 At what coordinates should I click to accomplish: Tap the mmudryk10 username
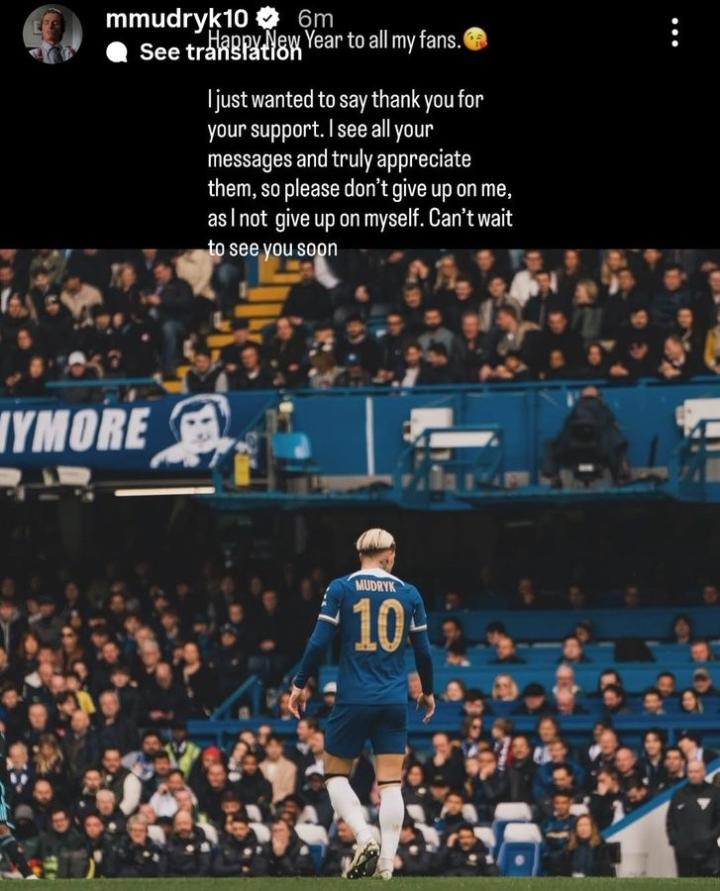click(x=175, y=18)
